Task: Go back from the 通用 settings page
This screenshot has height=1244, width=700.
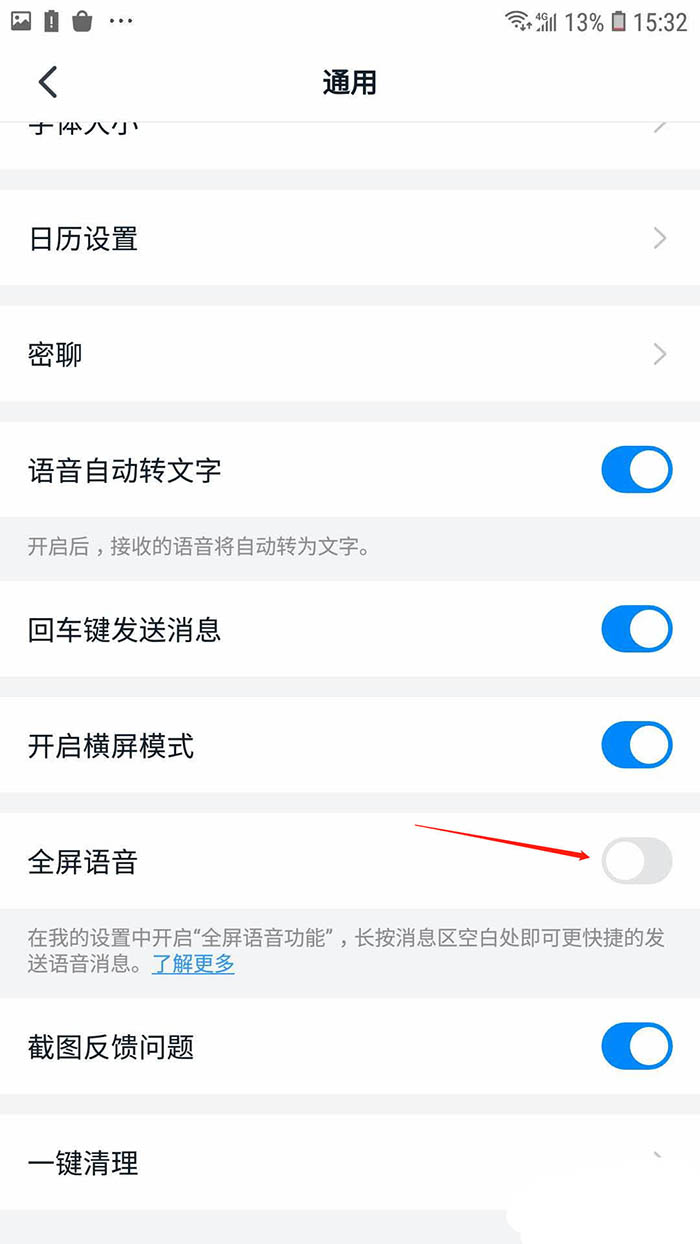Action: click(48, 82)
